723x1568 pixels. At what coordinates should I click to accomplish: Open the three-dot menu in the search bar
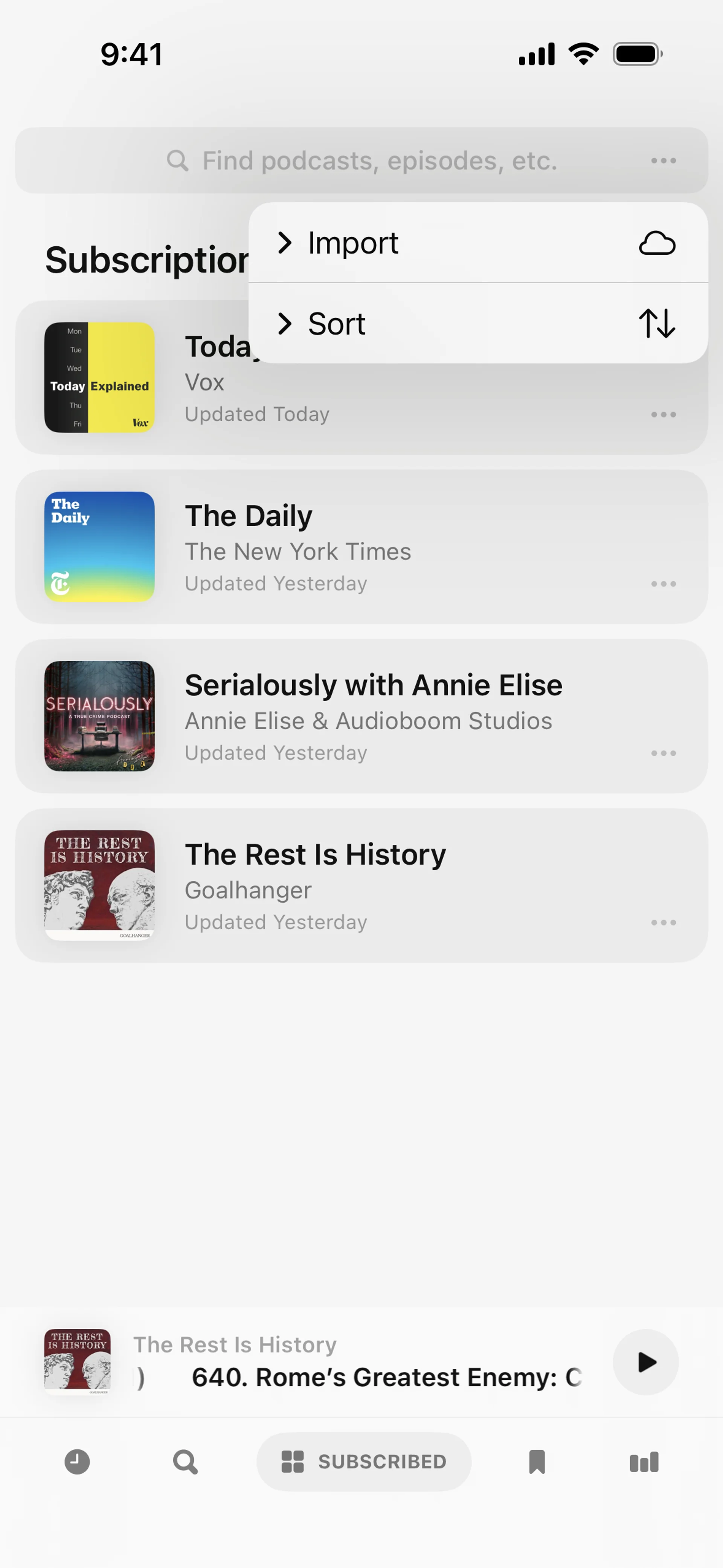click(663, 161)
